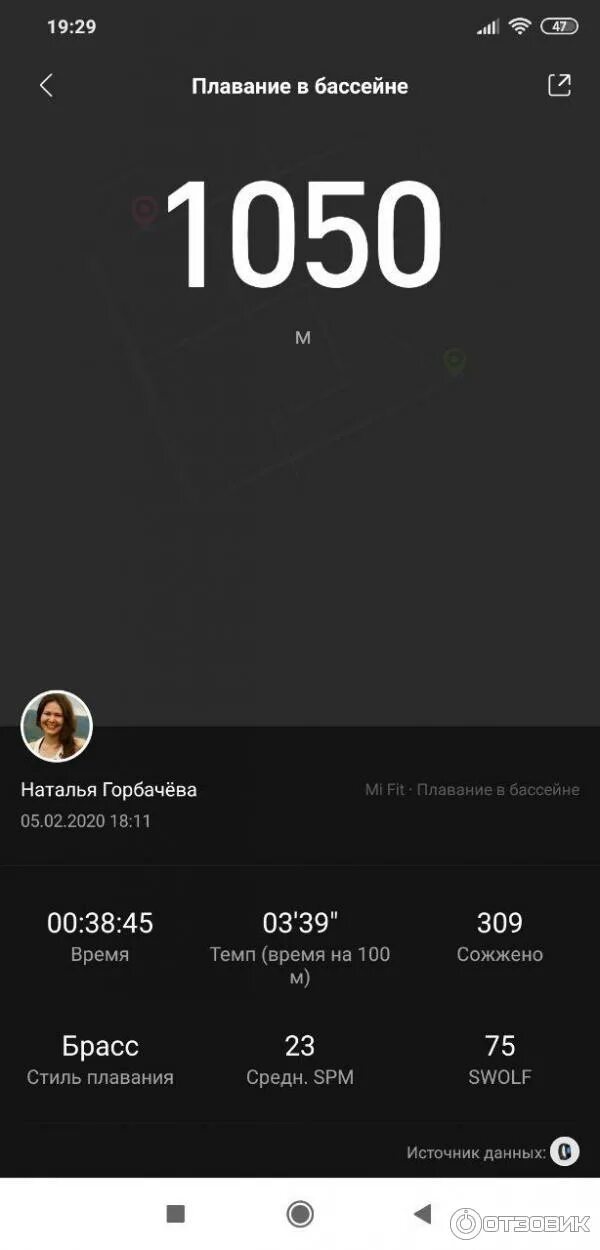Go to the system home screen

[300, 1214]
